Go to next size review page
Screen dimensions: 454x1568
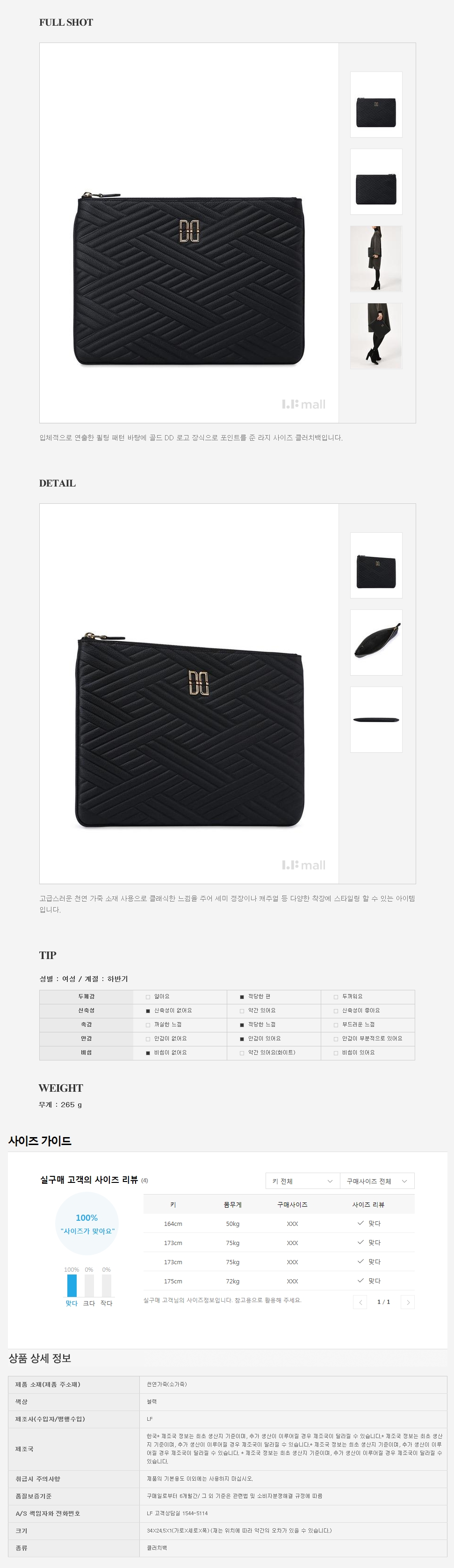point(407,1302)
